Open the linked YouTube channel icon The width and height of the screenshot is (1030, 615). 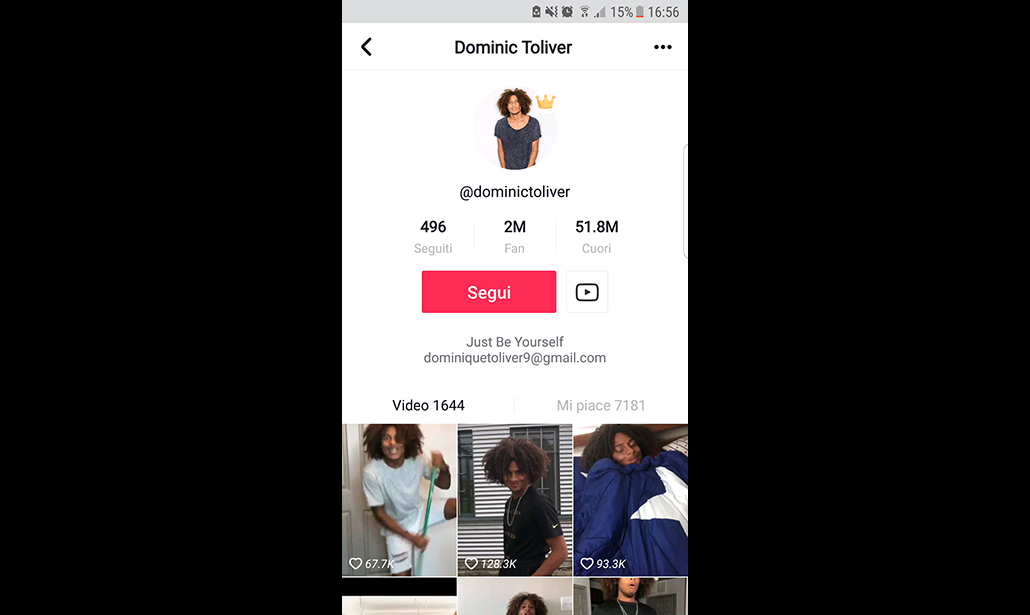point(587,292)
